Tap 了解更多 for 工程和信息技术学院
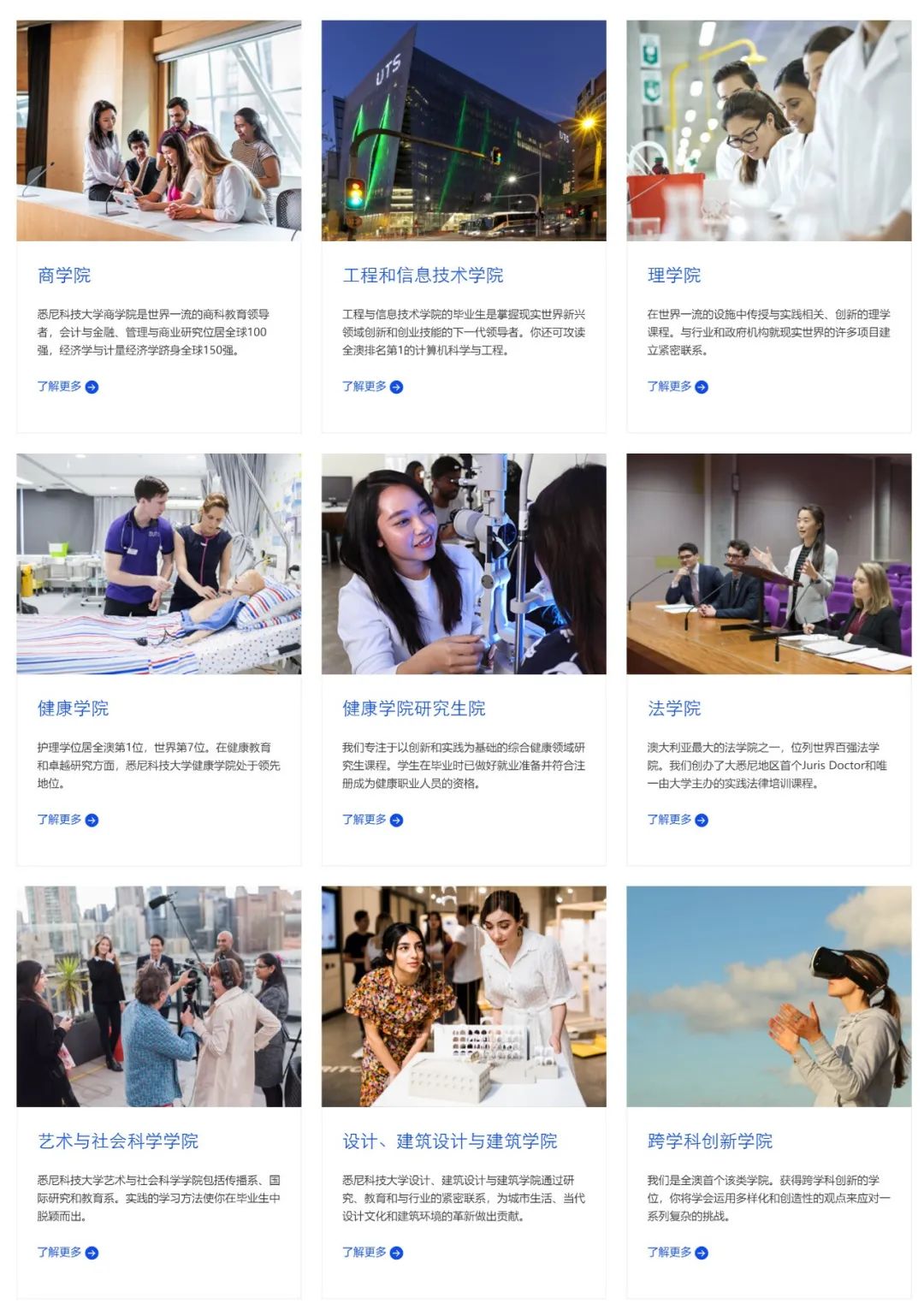The height and width of the screenshot is (1310, 924). 372,387
